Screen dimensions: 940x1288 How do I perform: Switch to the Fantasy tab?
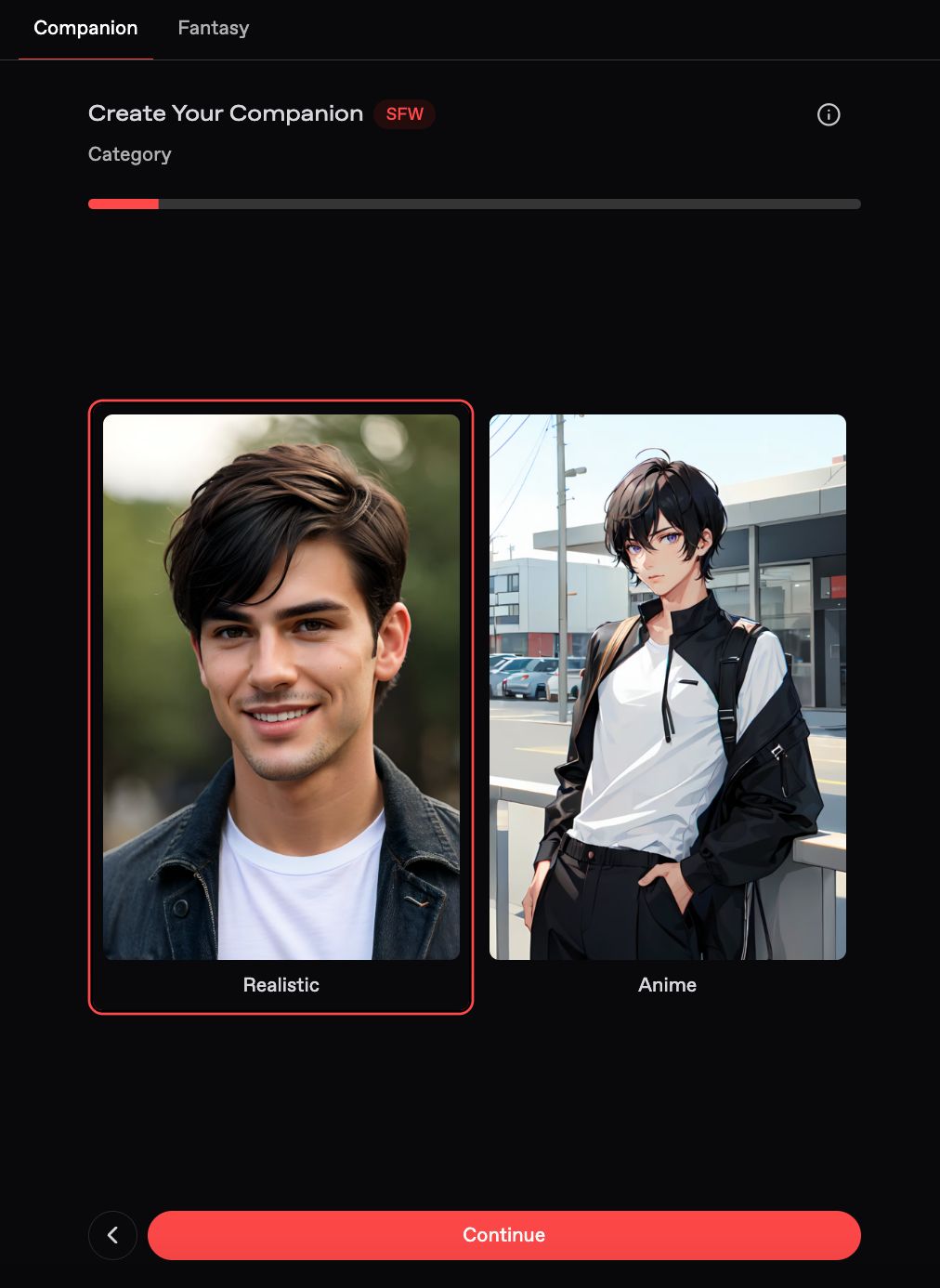tap(214, 29)
